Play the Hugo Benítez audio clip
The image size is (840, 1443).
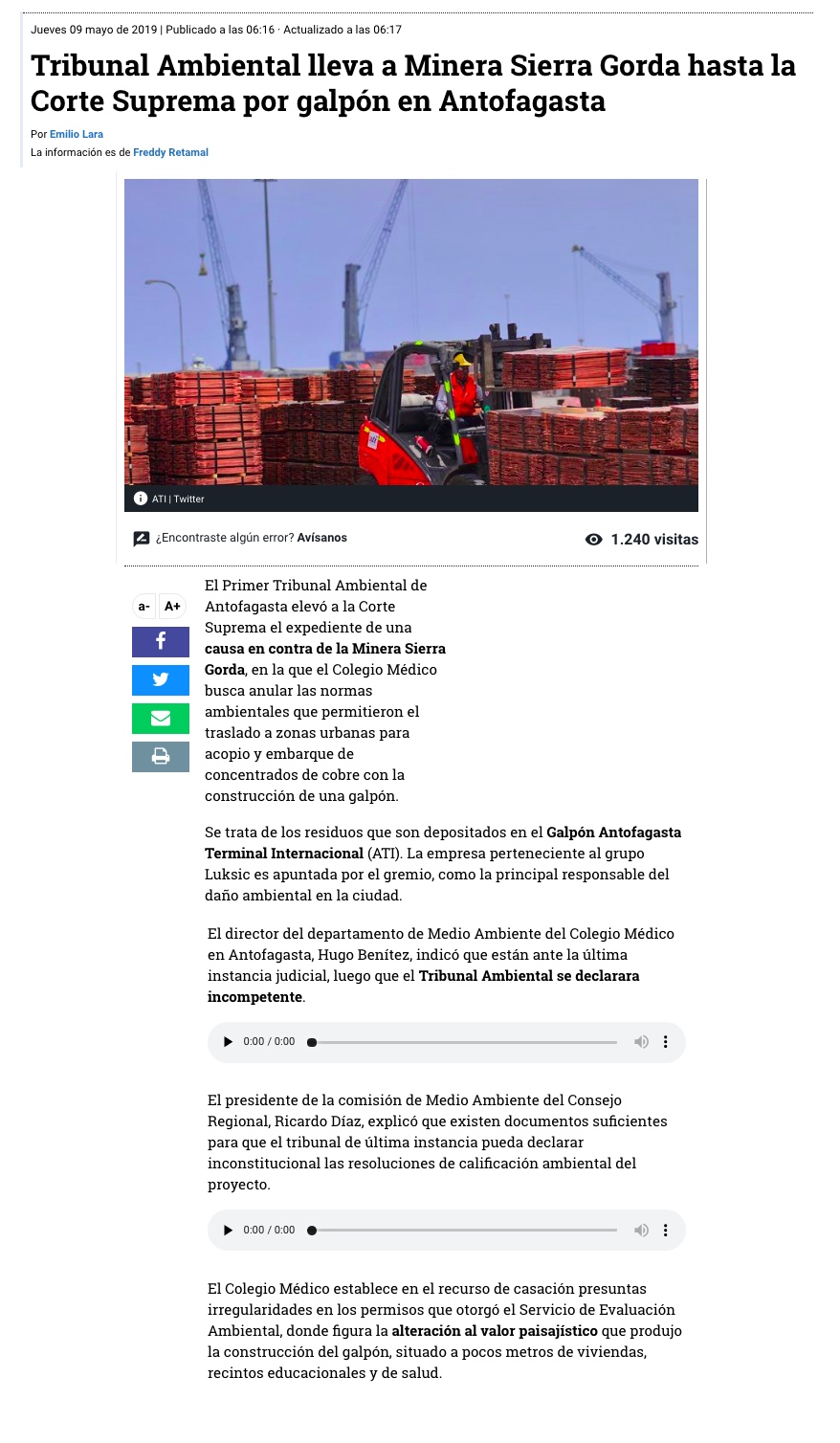[228, 1042]
